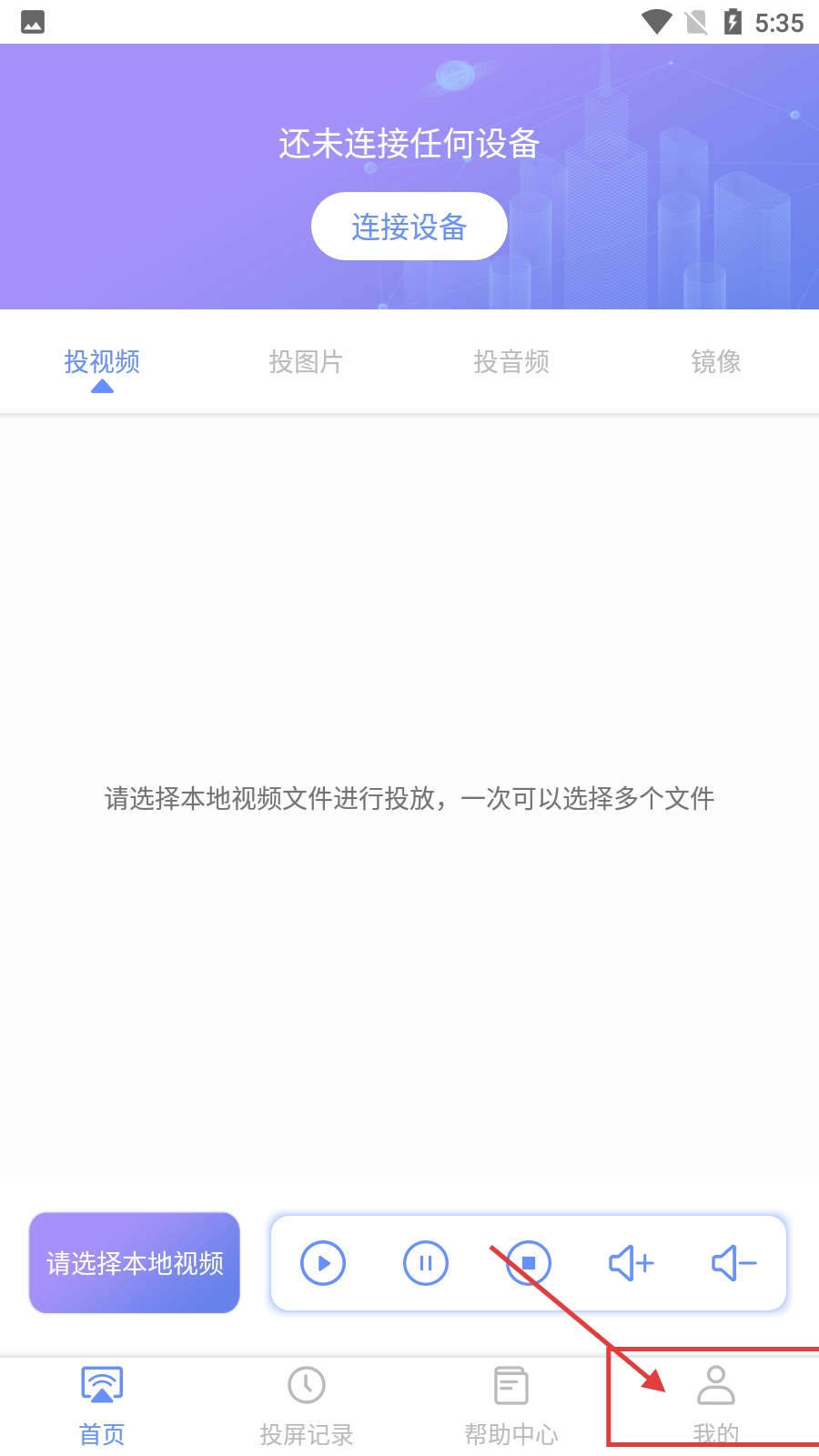Decrease volume with the speaker minus icon
Image resolution: width=819 pixels, height=1456 pixels.
pyautogui.click(x=733, y=1263)
